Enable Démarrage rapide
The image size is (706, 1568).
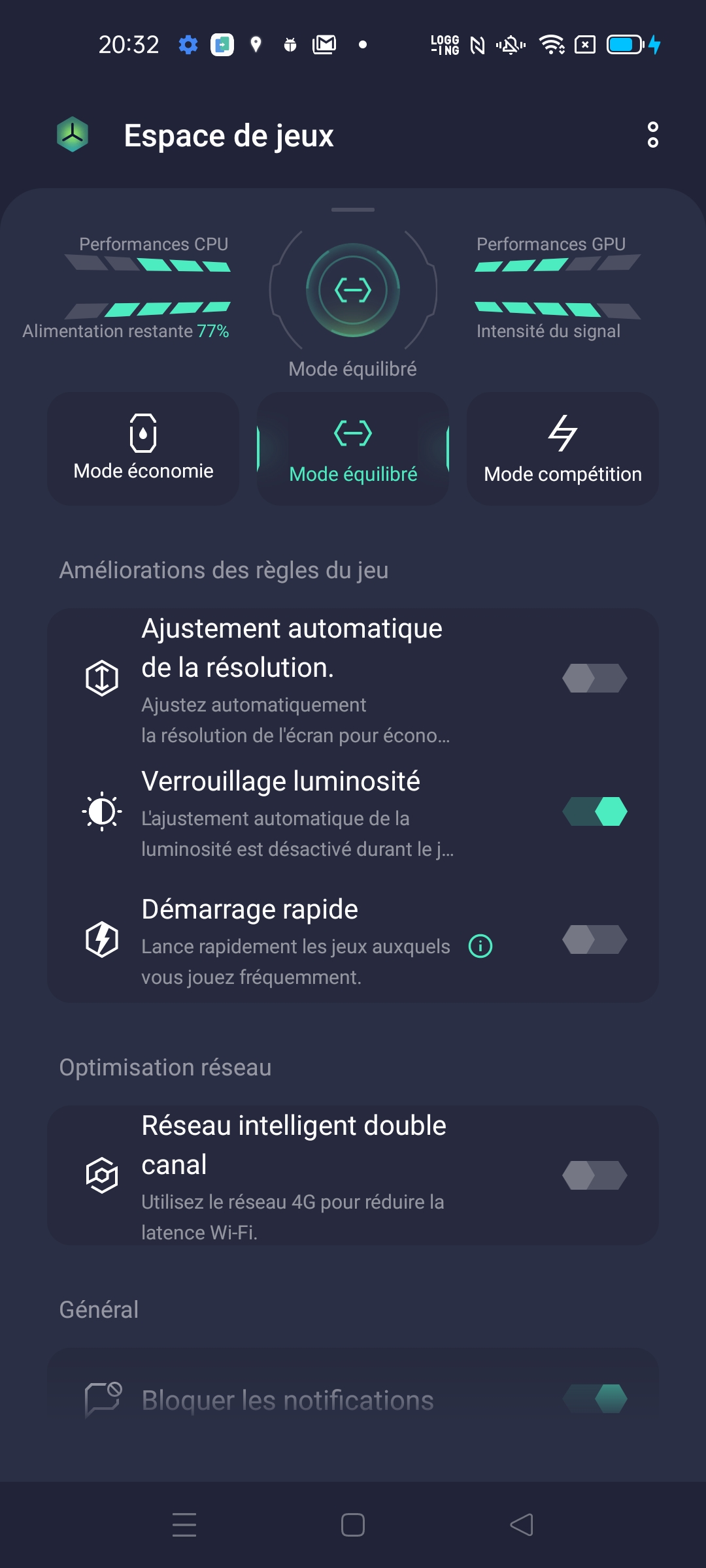point(595,939)
